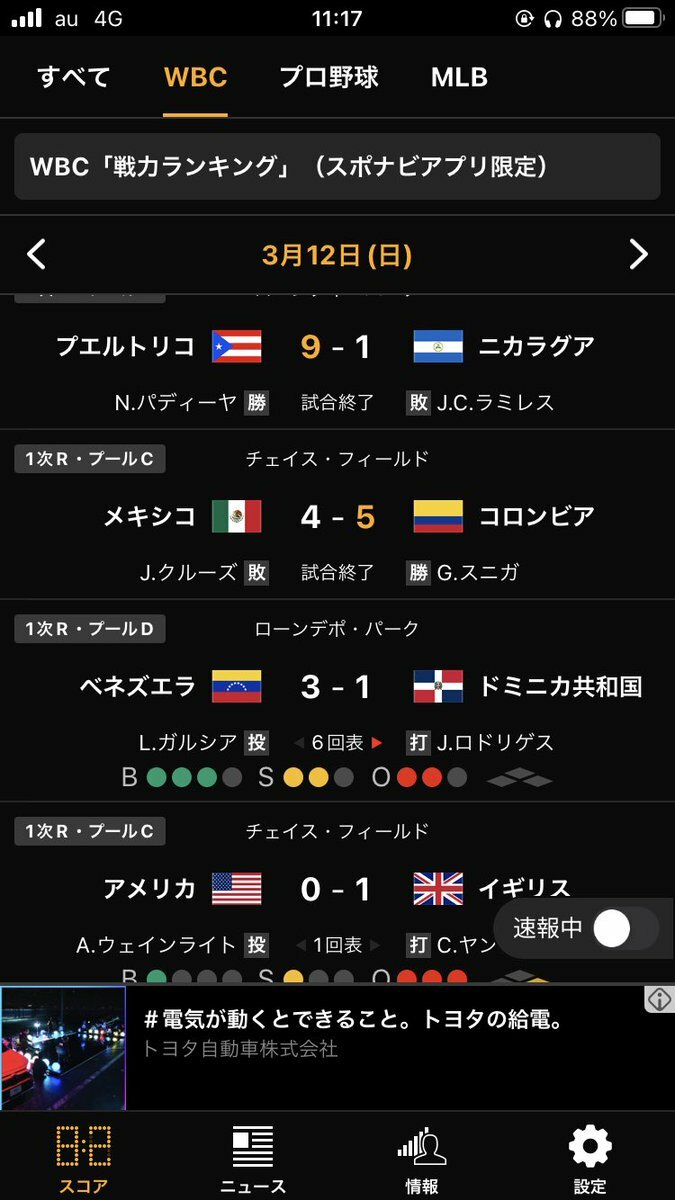Select the WBC tab
This screenshot has width=675, height=1200.
pos(195,77)
